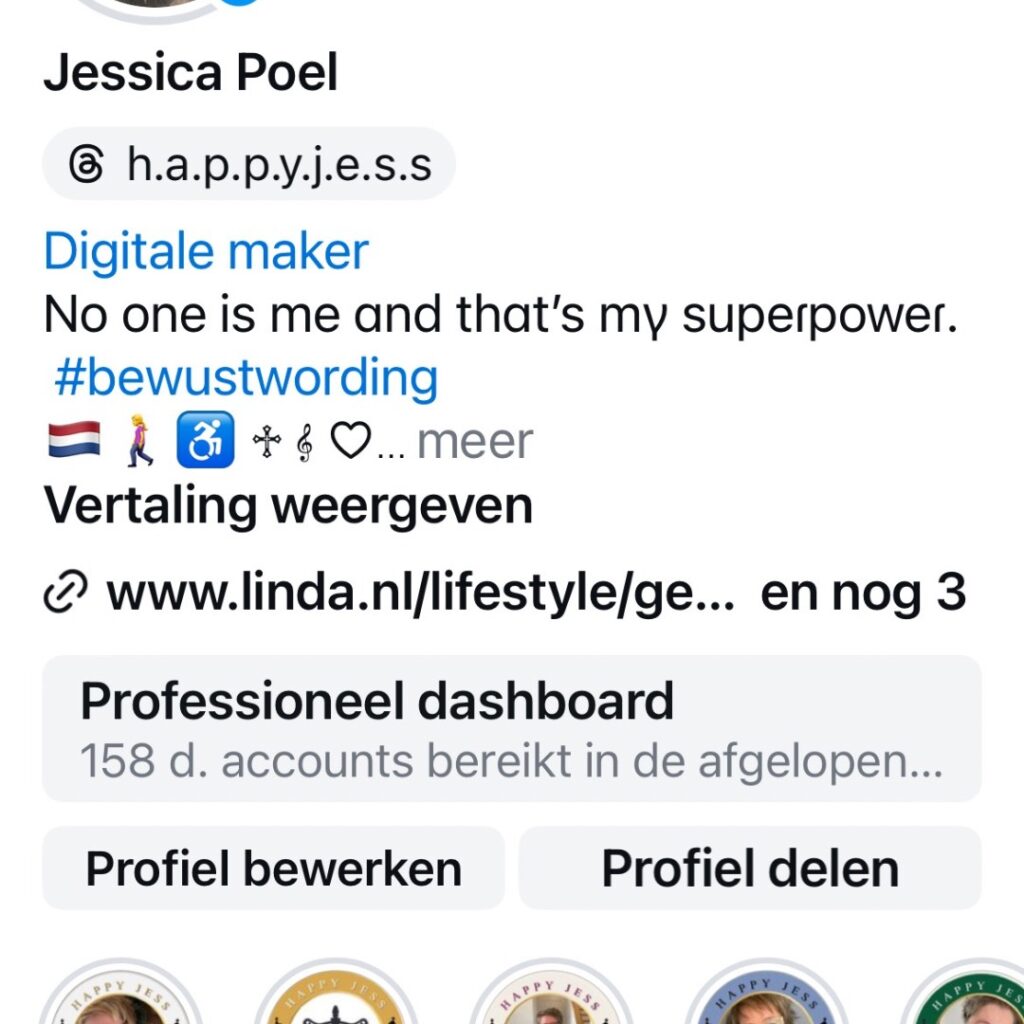Viewport: 1024px width, 1024px height.
Task: Open Professioneel dashboard
Action: 511,728
